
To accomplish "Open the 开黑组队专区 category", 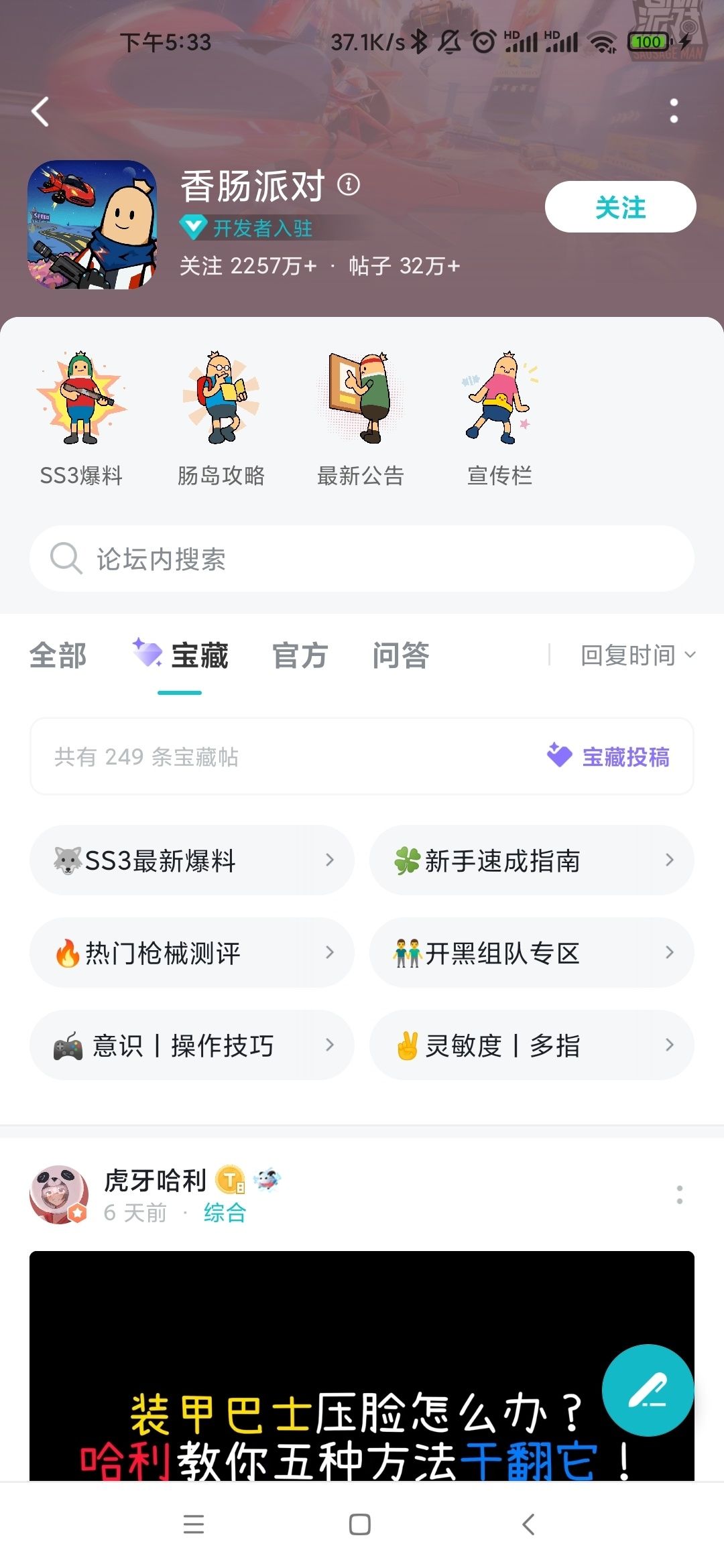I will point(531,953).
